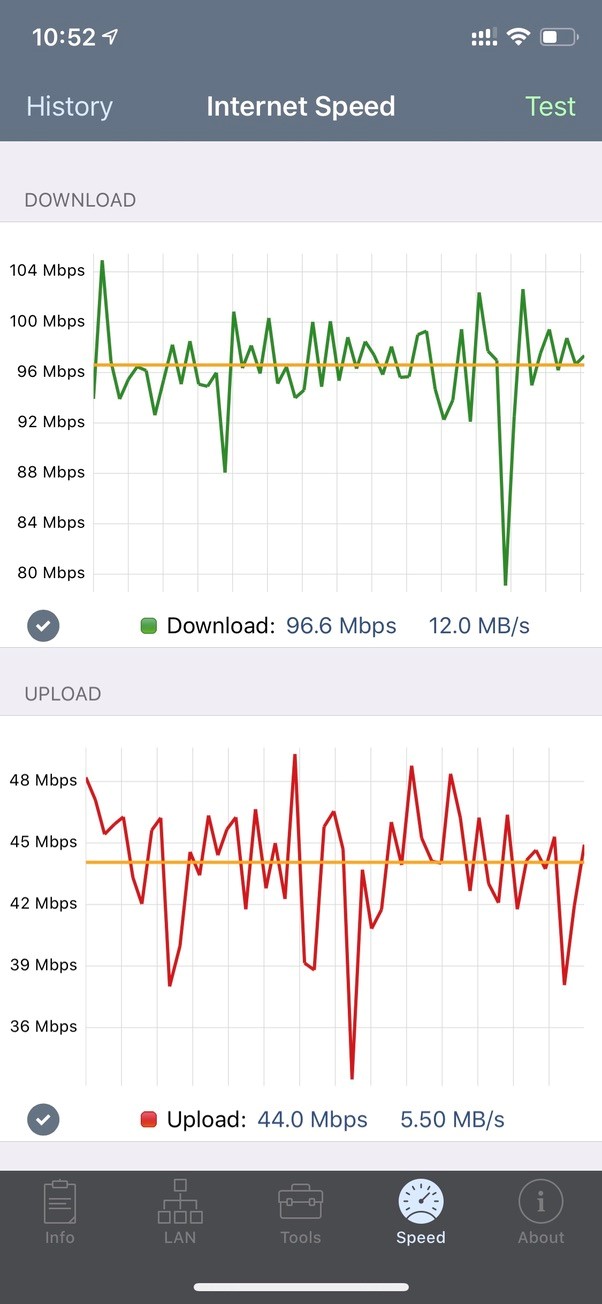The height and width of the screenshot is (1304, 602).
Task: Start a new speed Test
Action: coord(551,106)
